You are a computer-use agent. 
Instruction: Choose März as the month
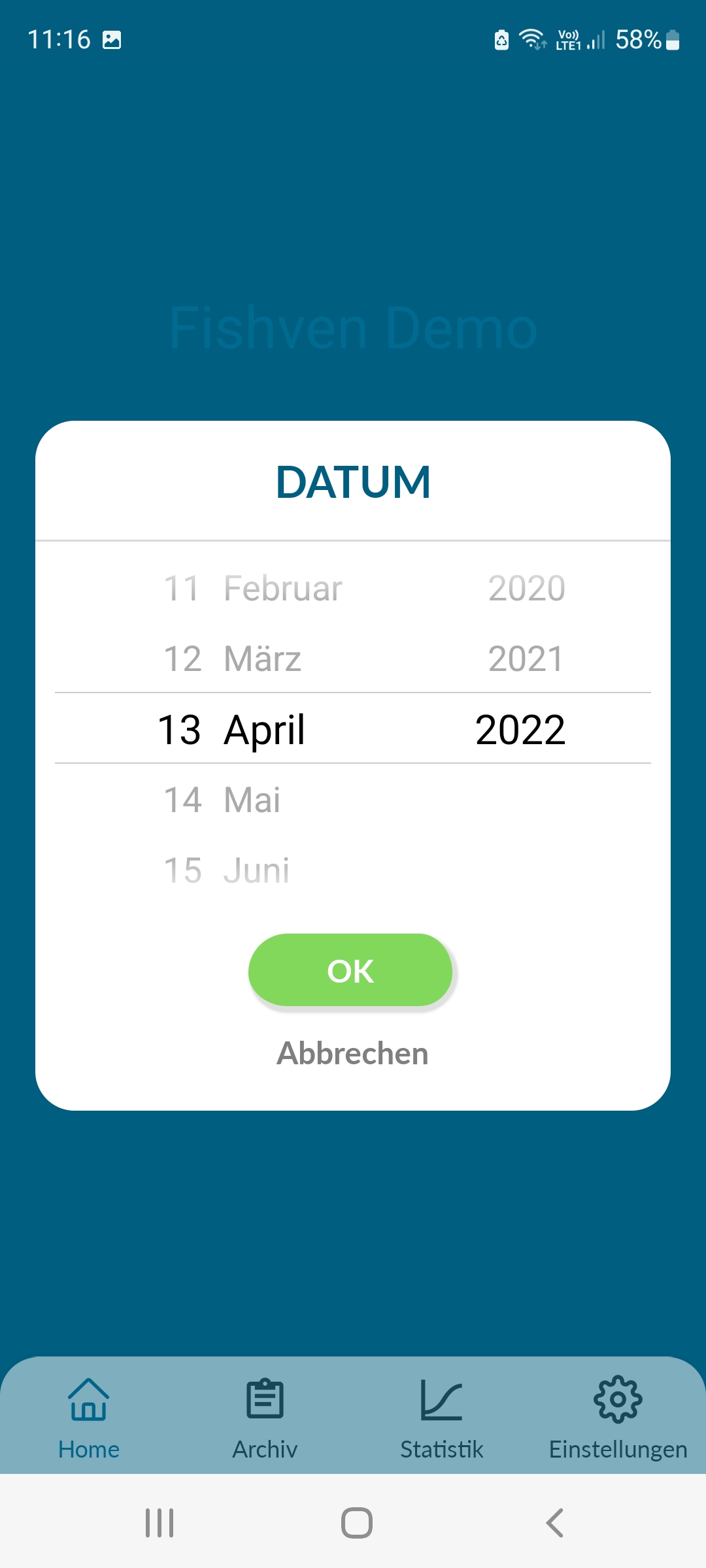pos(262,659)
